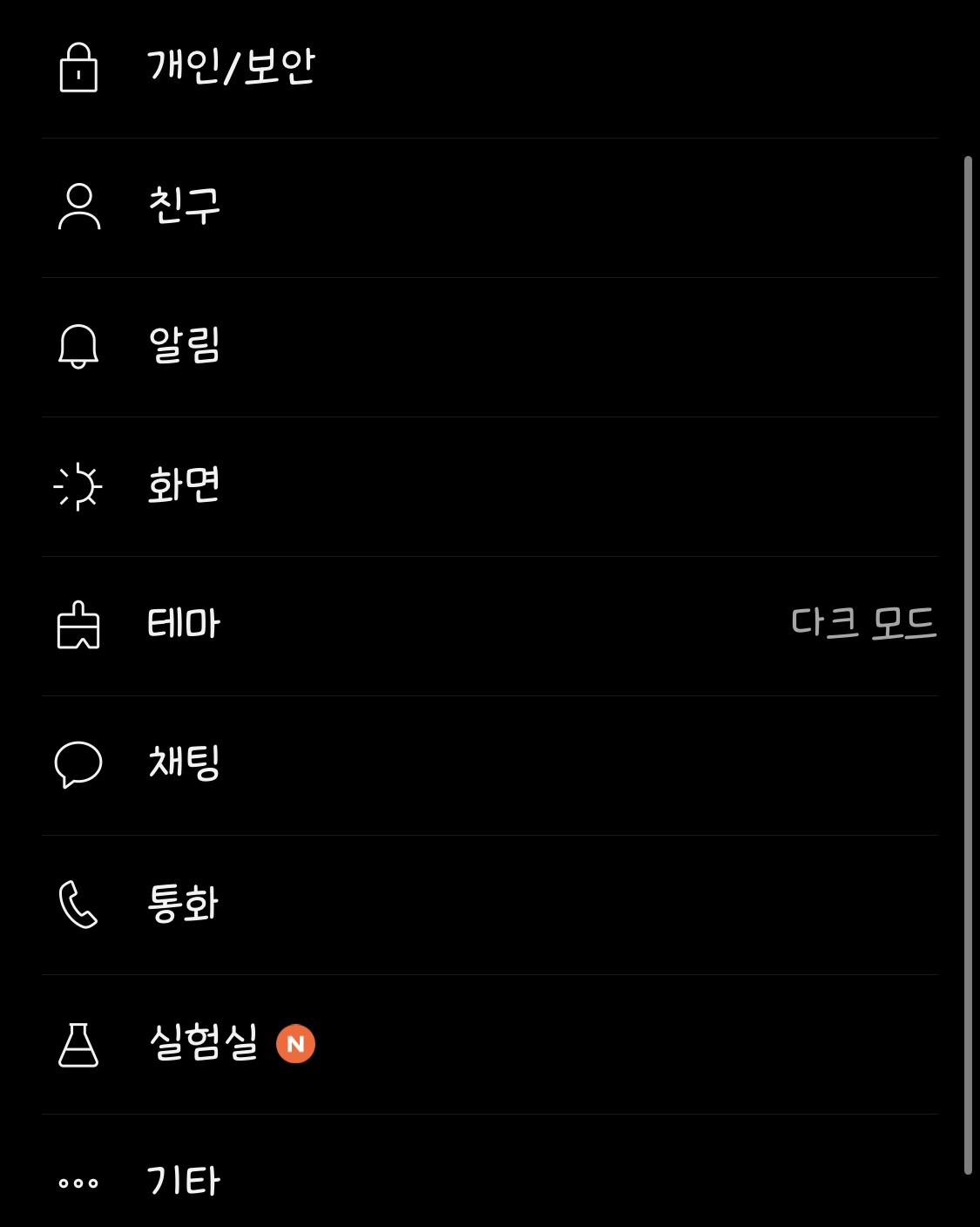Click the flask icon for 실험실
Screen dimensions: 980x1227
78,1044
